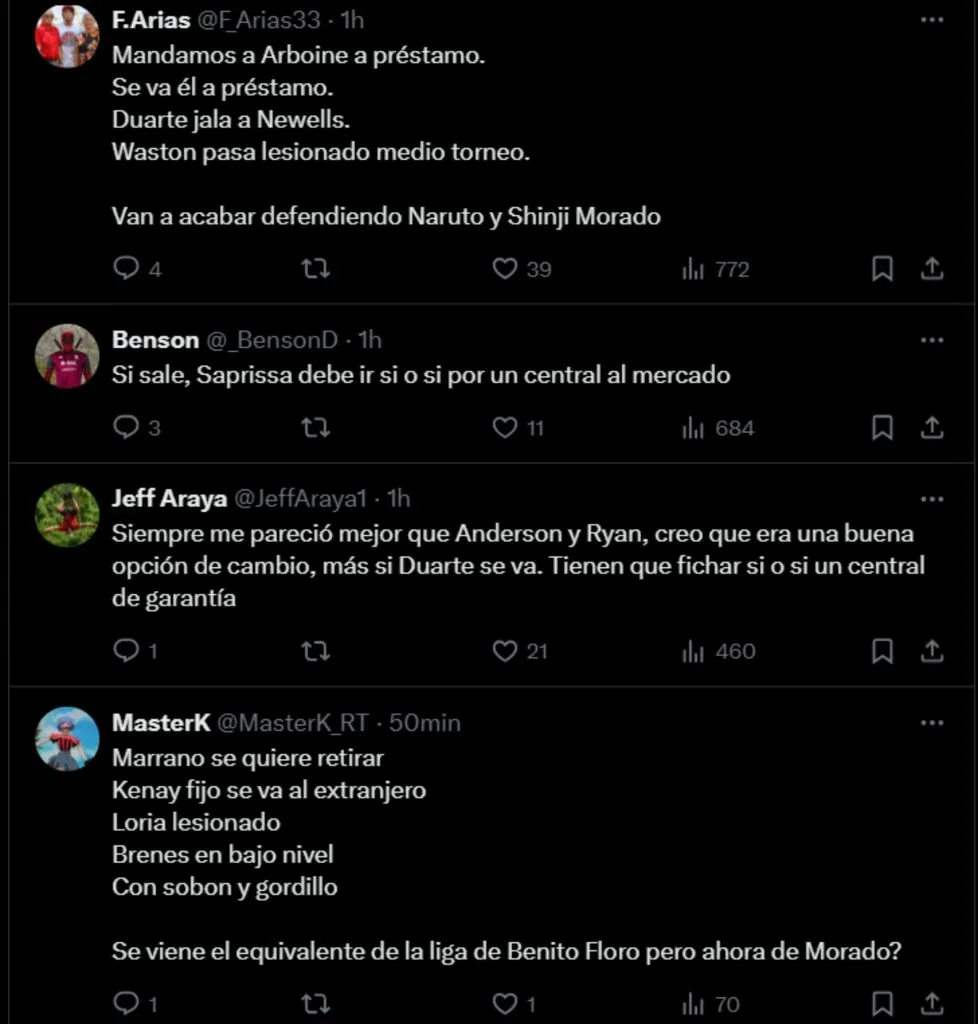This screenshot has height=1024, width=978.
Task: Share Jeff Araya's tweet
Action: point(931,651)
